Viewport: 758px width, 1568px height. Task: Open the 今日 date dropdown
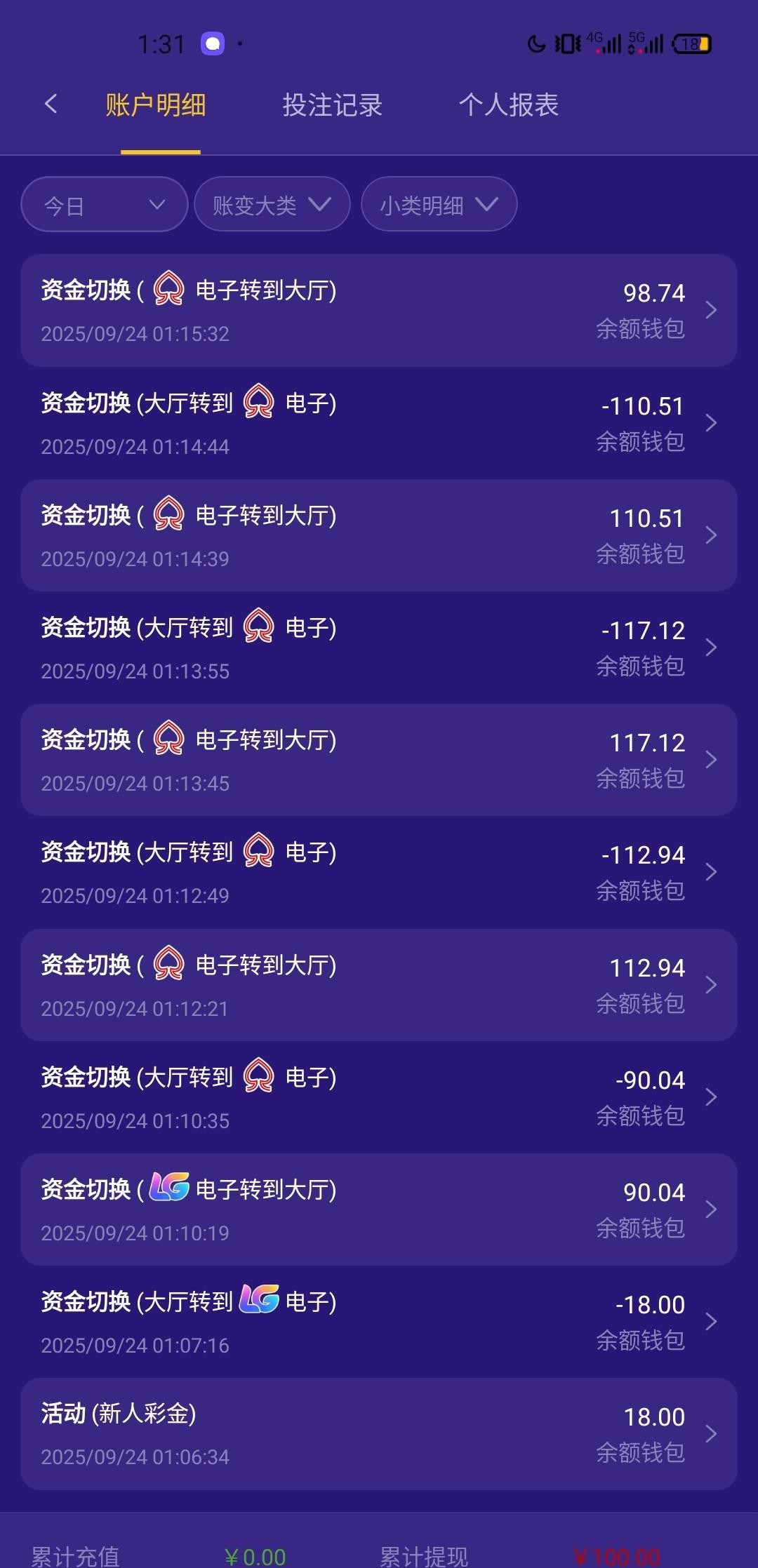click(x=104, y=205)
